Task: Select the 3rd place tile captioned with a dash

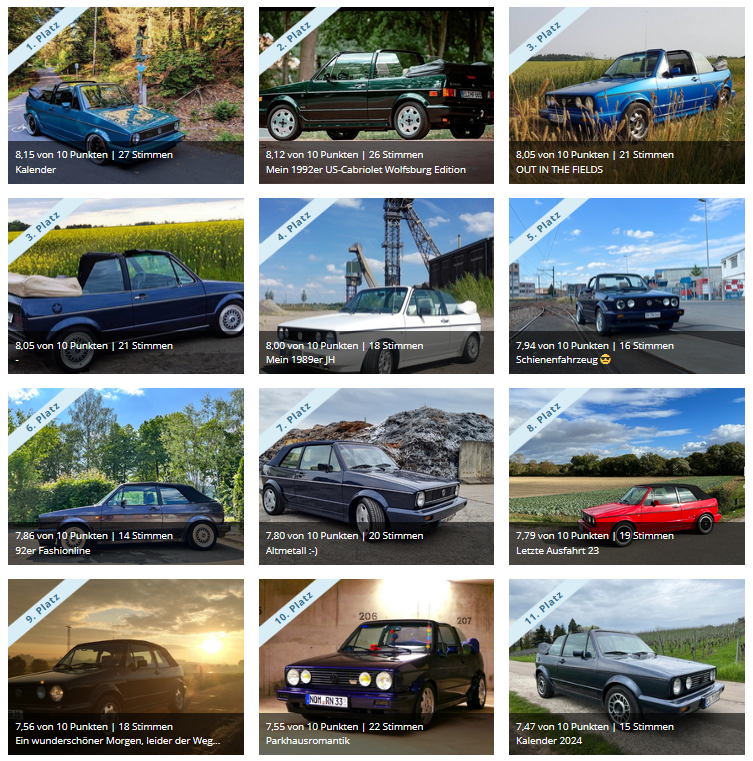Action: (126, 286)
